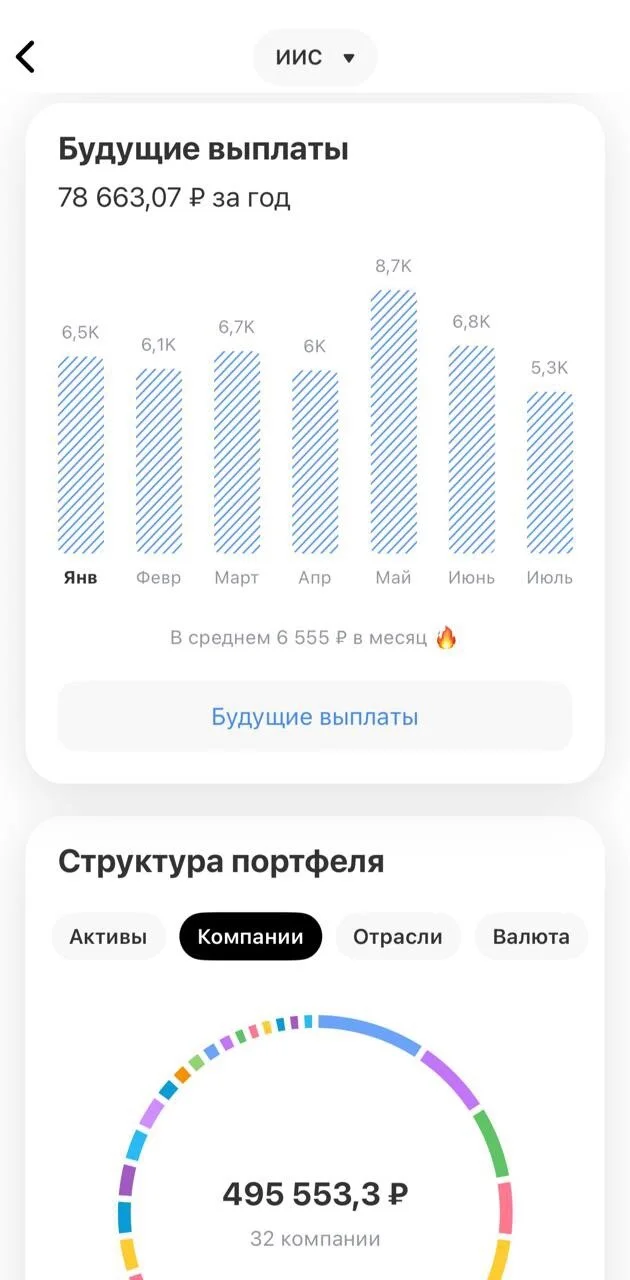Tap the Будущие выплаты button
Viewport: 630px width, 1280px height.
click(315, 717)
